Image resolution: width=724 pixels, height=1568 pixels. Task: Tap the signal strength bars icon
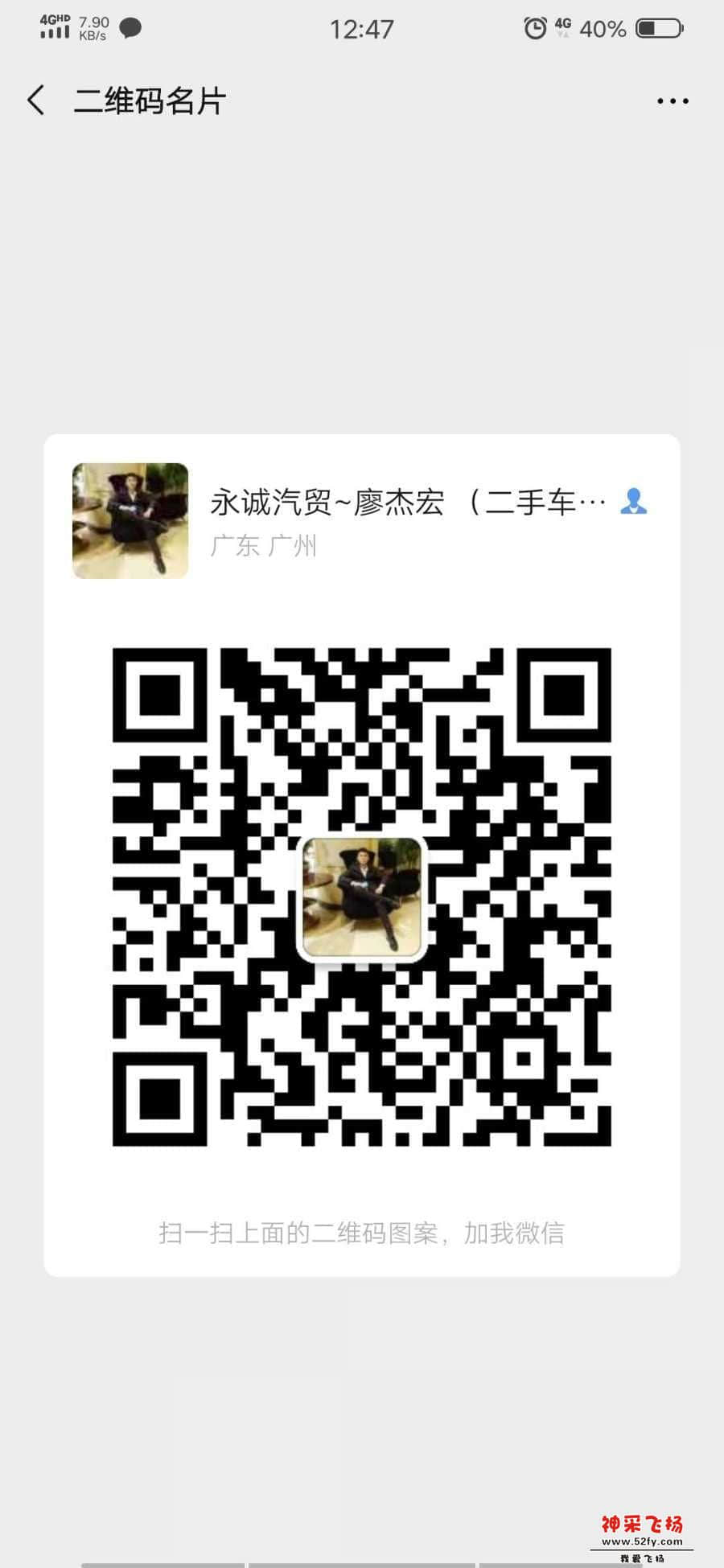(x=53, y=32)
